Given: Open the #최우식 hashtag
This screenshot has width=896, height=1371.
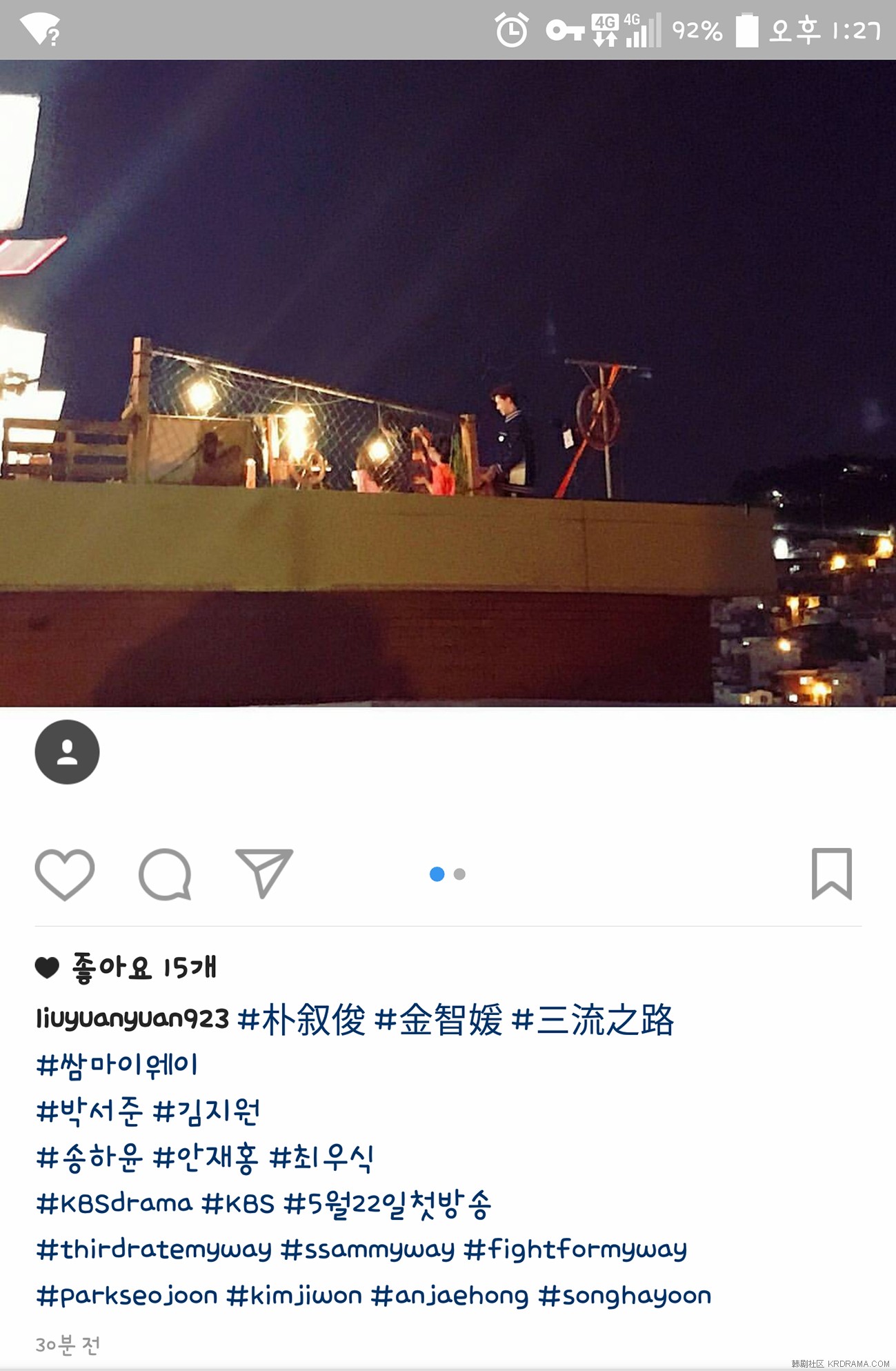Looking at the screenshot, I should click(x=321, y=1157).
